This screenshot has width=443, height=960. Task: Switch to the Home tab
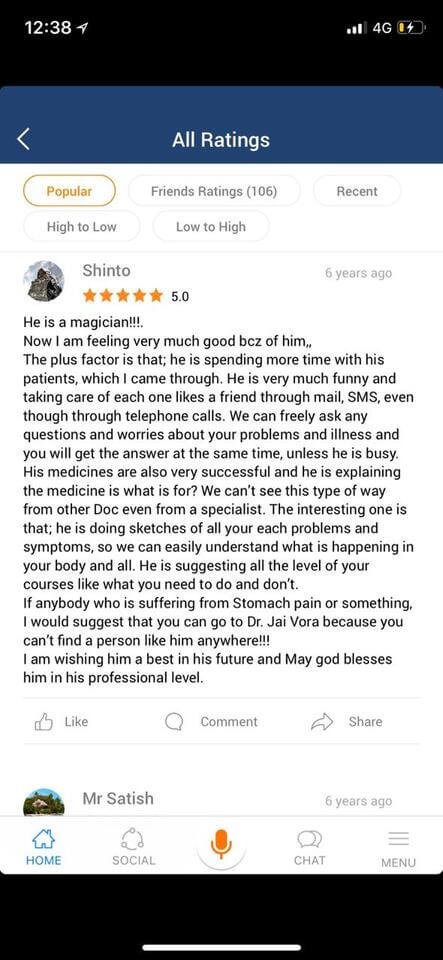[43, 847]
